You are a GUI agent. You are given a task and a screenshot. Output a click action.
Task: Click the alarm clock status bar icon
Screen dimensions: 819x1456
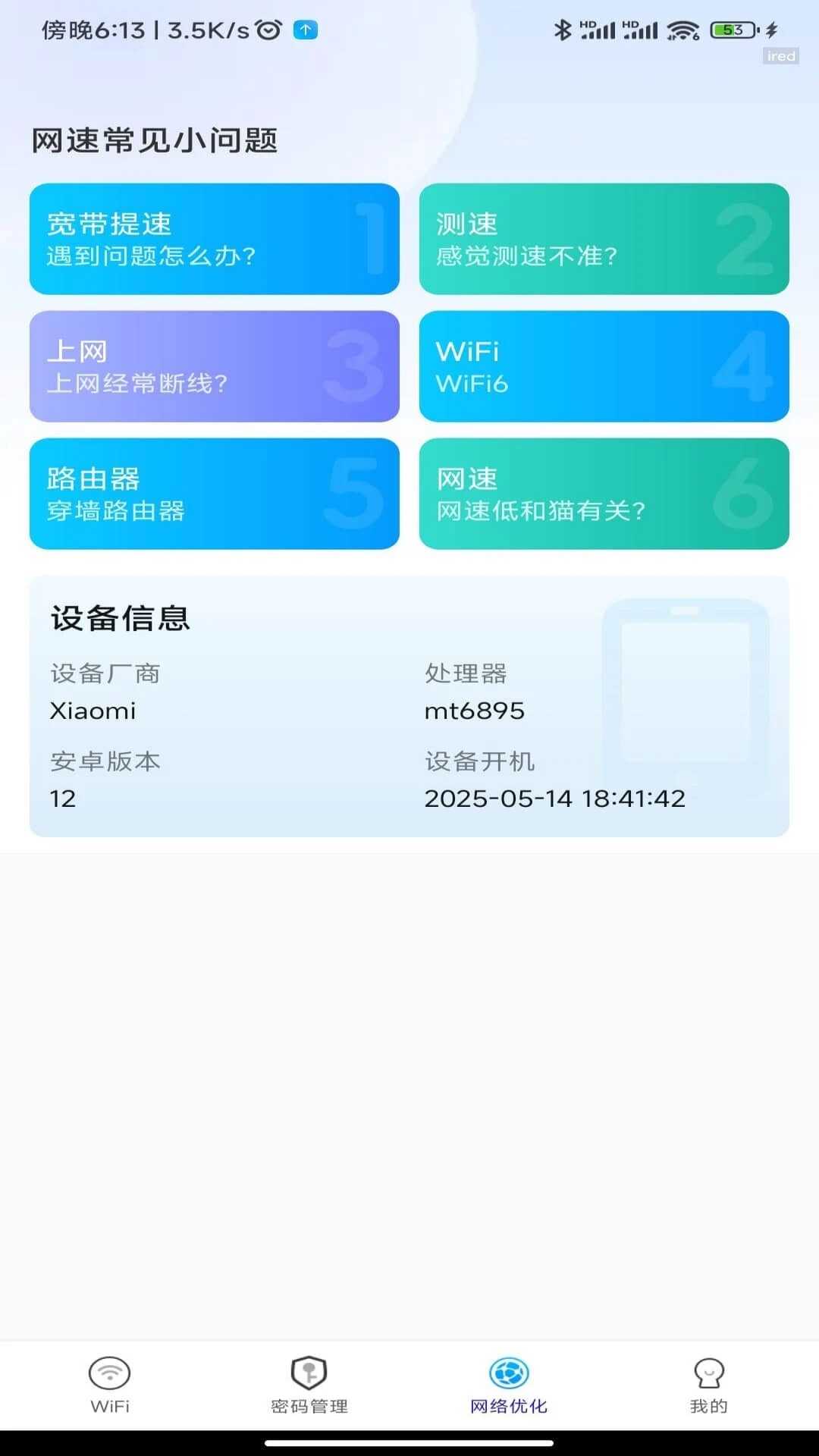point(266,30)
